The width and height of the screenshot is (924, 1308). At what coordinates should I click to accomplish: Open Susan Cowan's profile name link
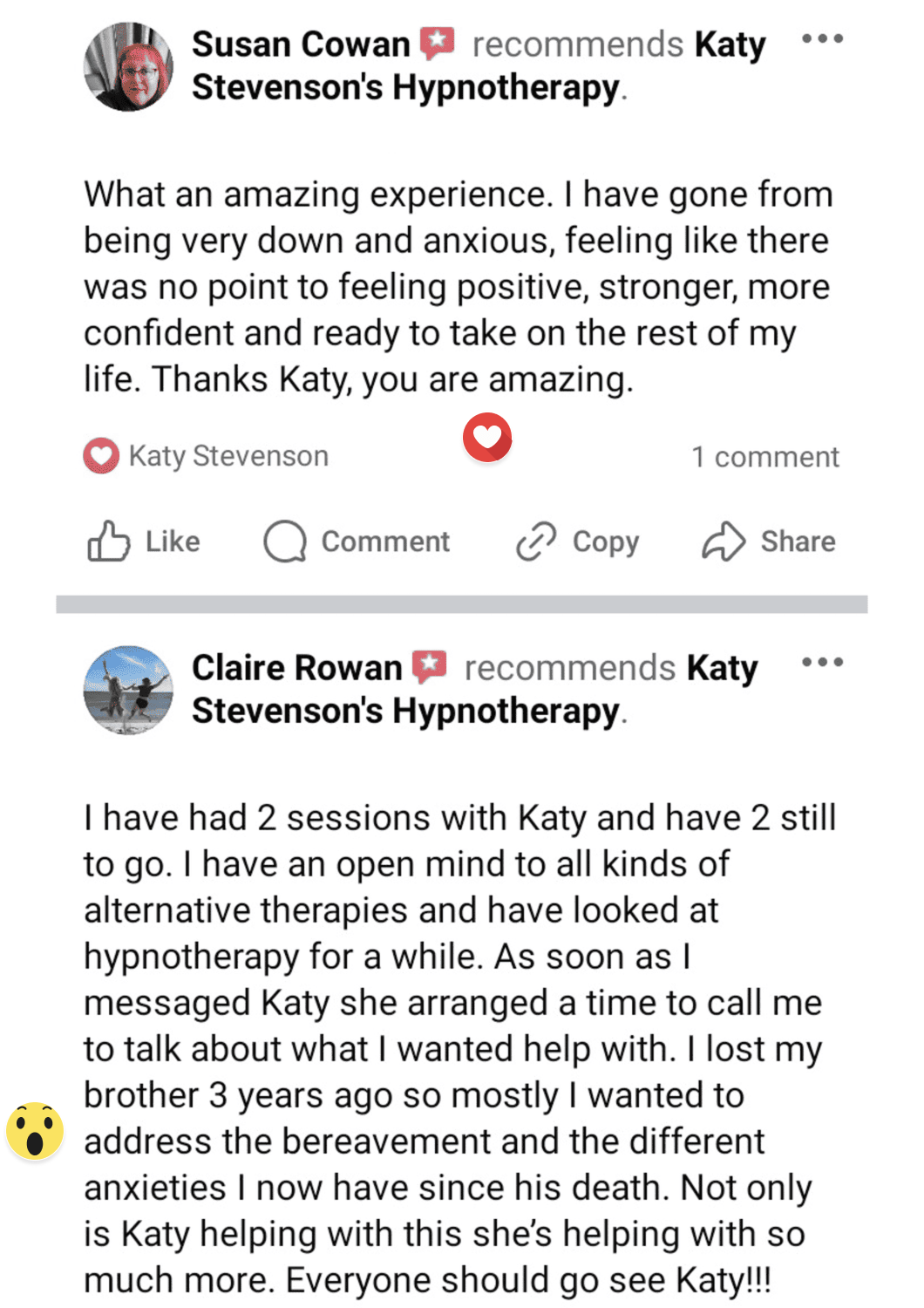(301, 44)
